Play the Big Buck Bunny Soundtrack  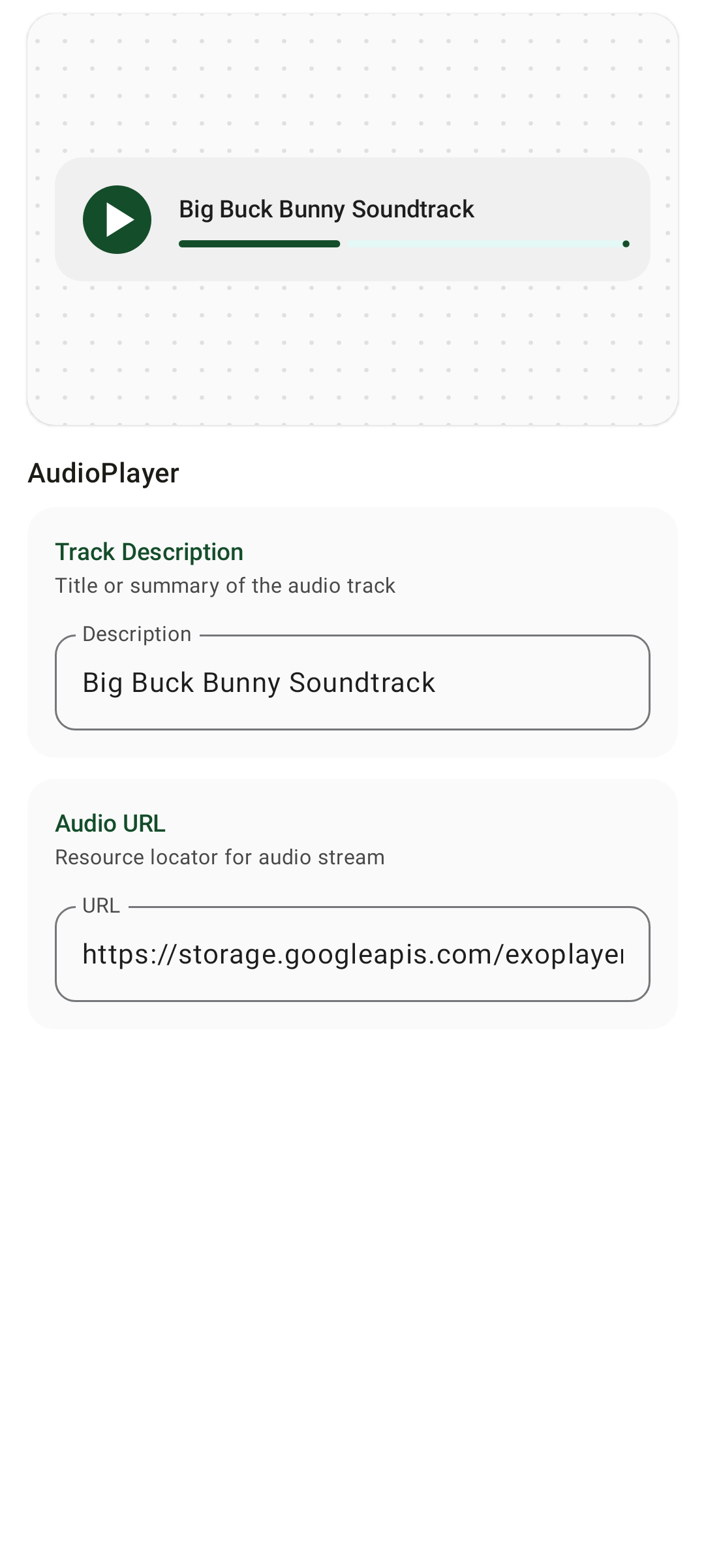click(117, 219)
